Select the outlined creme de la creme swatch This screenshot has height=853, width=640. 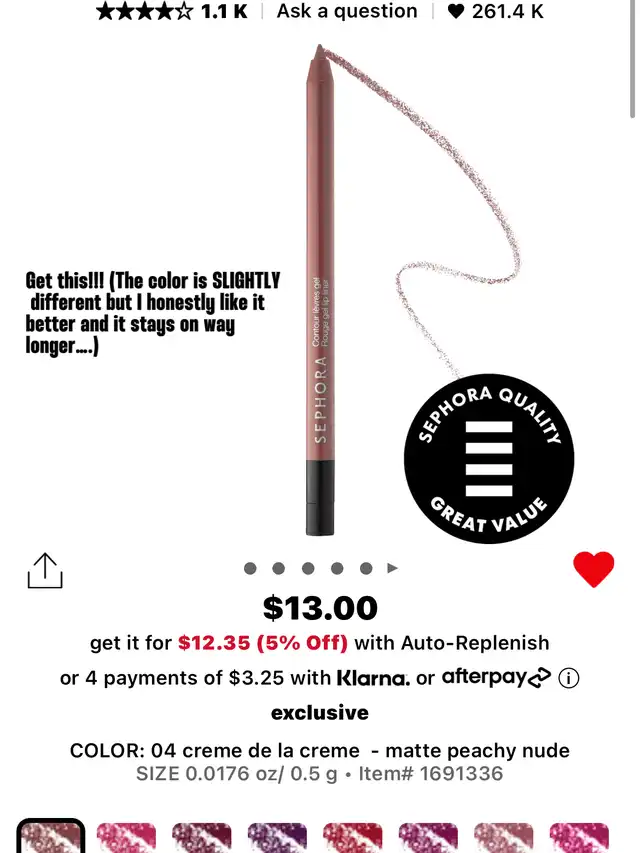50,837
